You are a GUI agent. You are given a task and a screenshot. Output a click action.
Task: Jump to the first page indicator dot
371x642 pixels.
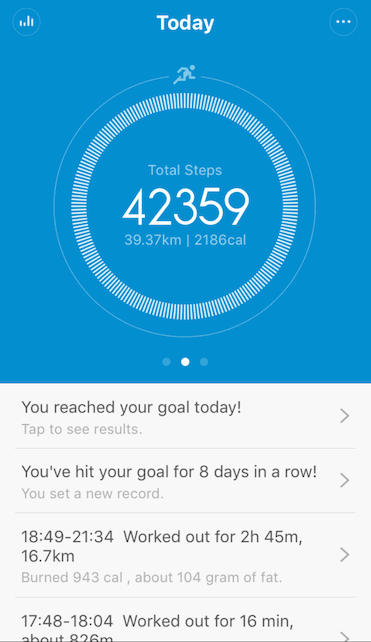click(167, 362)
